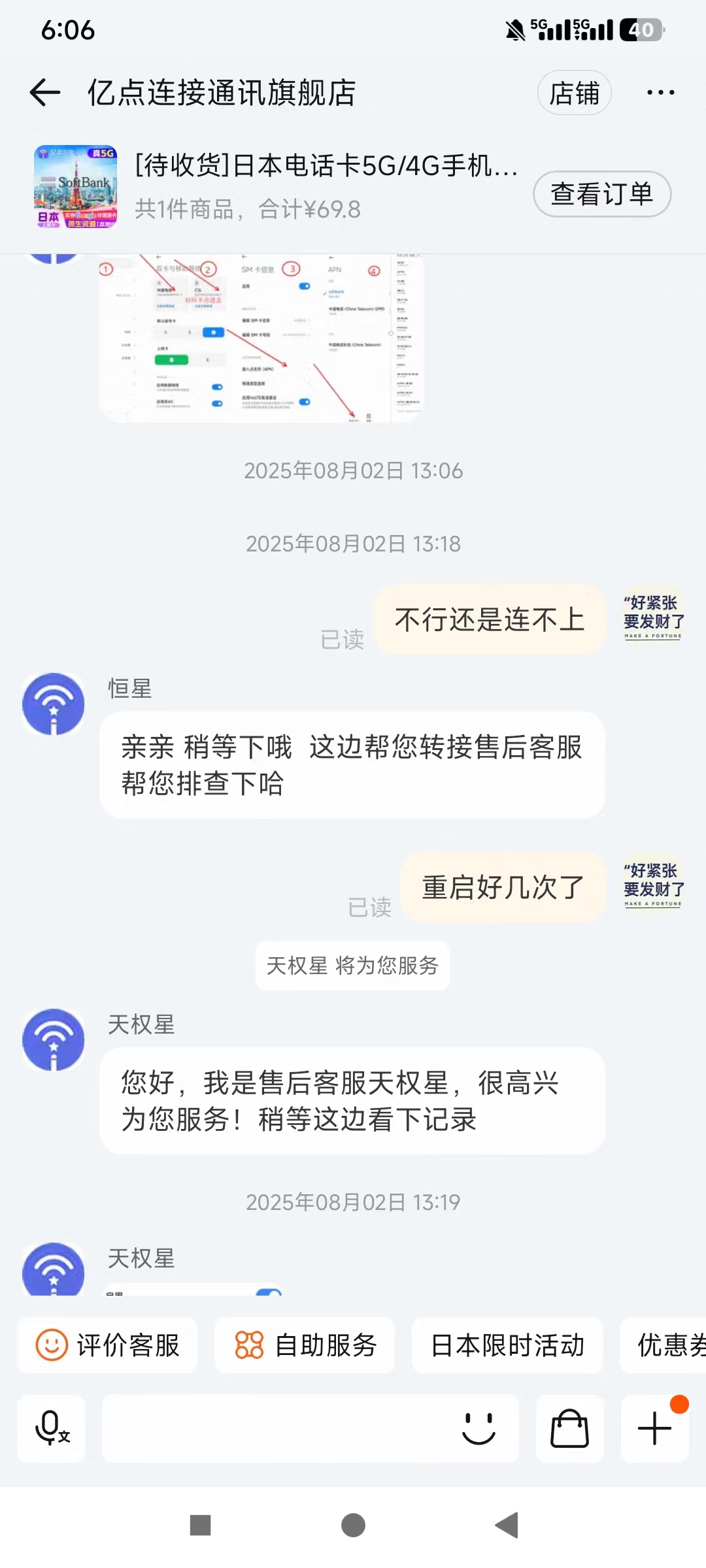Viewport: 706px width, 1568px height.
Task: Open the 店铺 store page
Action: [573, 92]
